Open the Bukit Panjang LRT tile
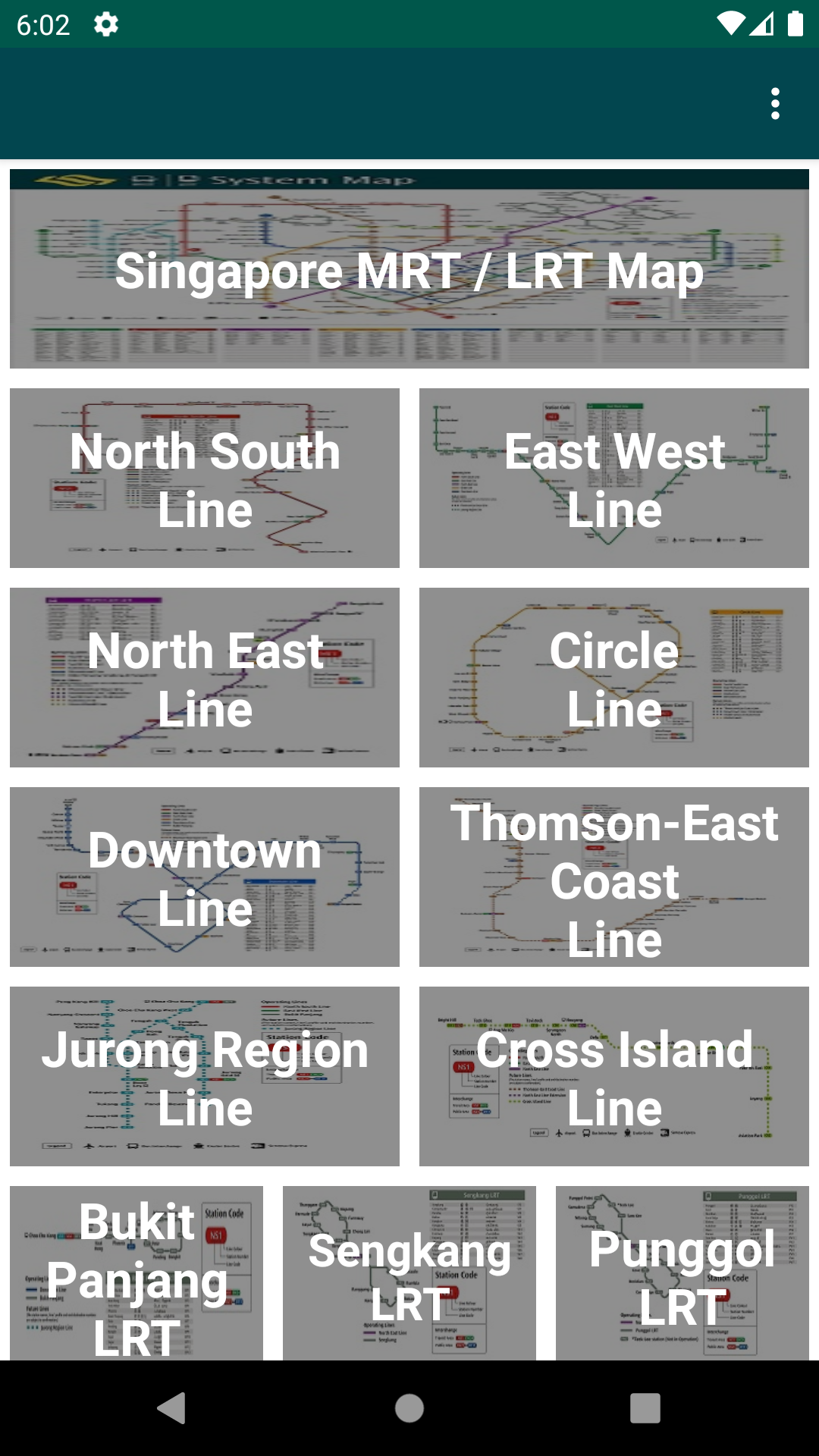 [x=136, y=1273]
